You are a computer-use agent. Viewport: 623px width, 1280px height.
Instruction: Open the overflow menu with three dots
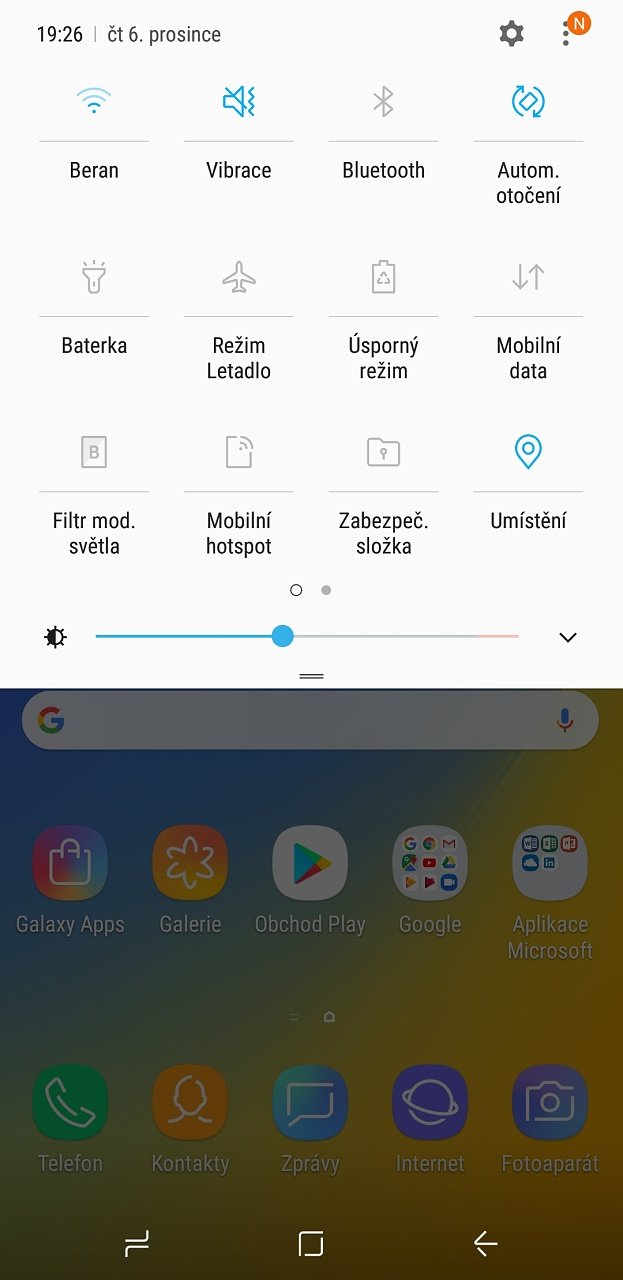click(567, 34)
